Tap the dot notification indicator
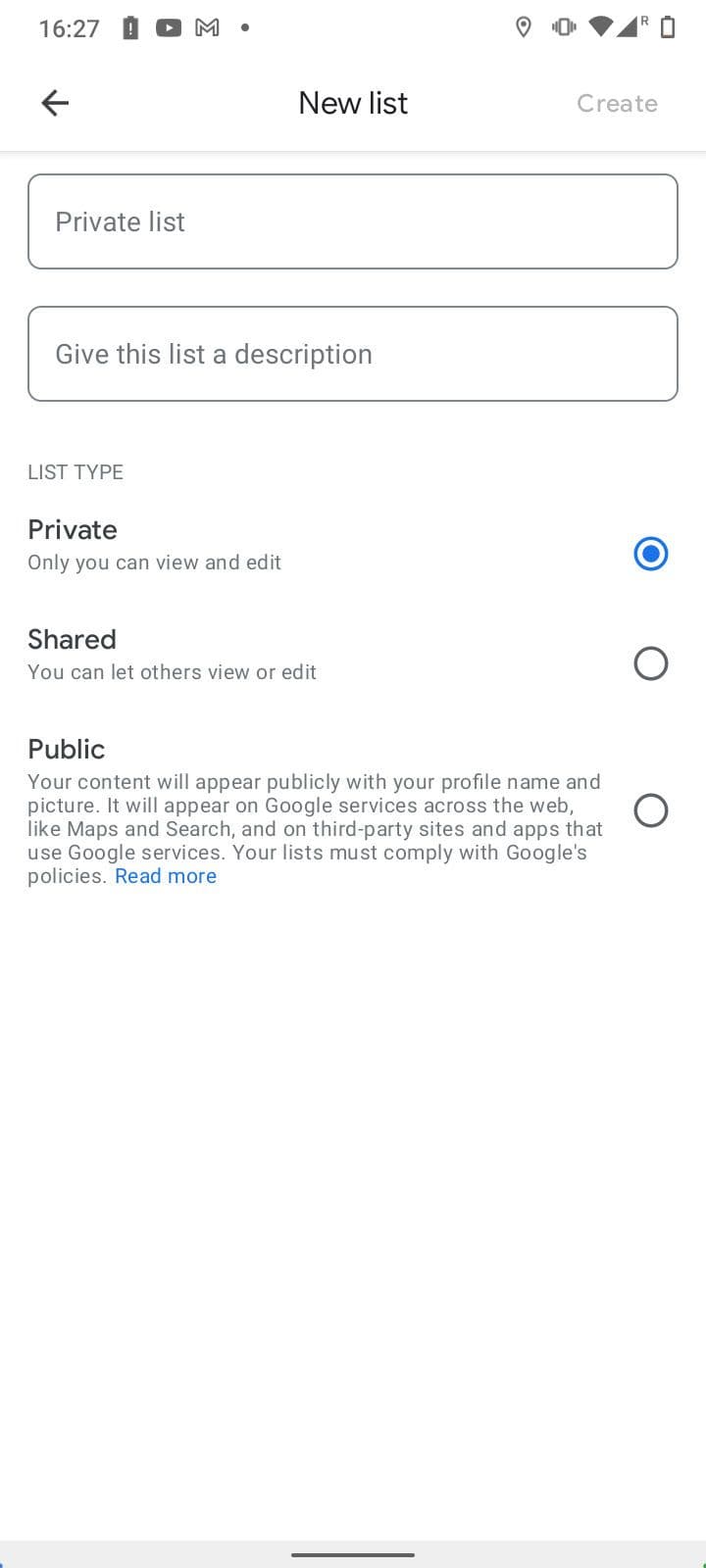Screen dimensions: 706x1568 coord(245,27)
